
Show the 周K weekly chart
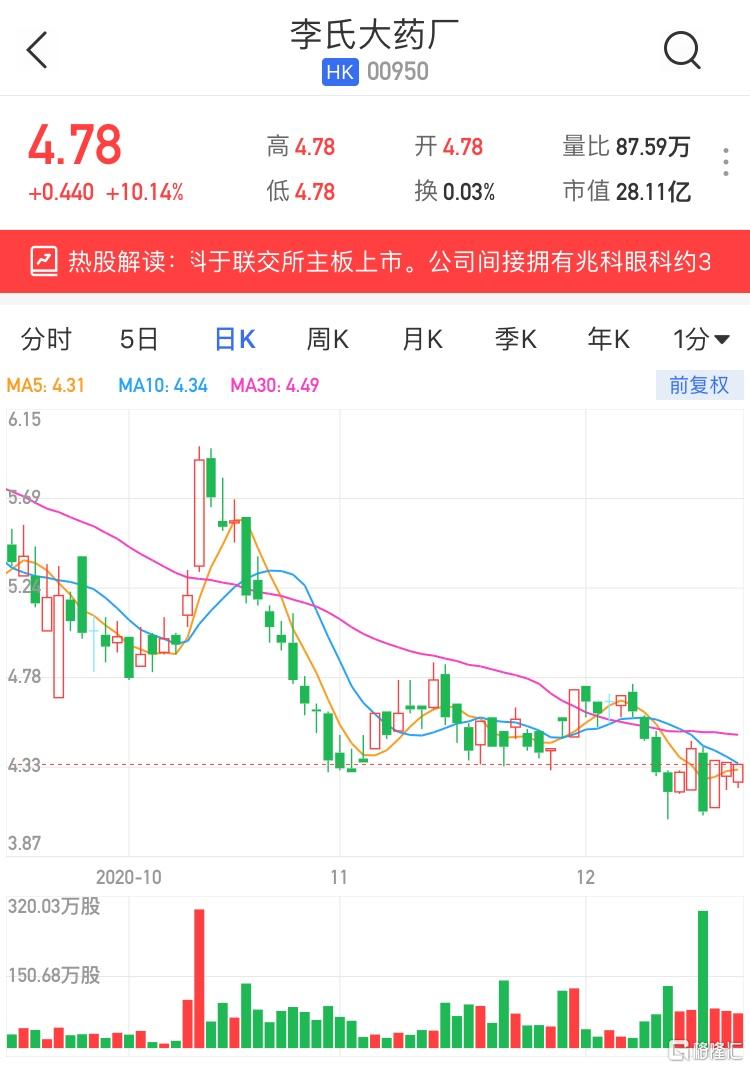tap(327, 340)
